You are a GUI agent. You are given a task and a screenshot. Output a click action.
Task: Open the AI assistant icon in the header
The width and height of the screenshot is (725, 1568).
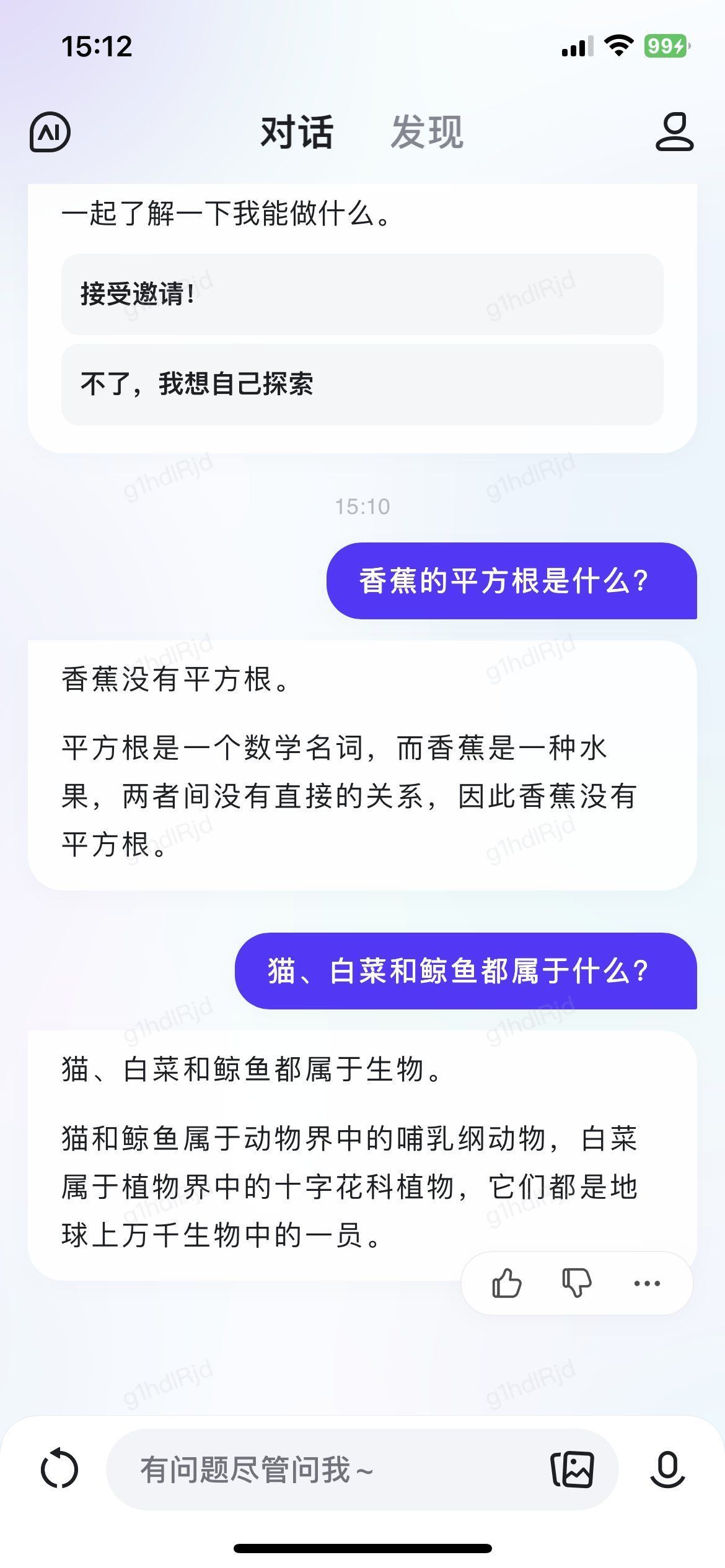[x=50, y=132]
